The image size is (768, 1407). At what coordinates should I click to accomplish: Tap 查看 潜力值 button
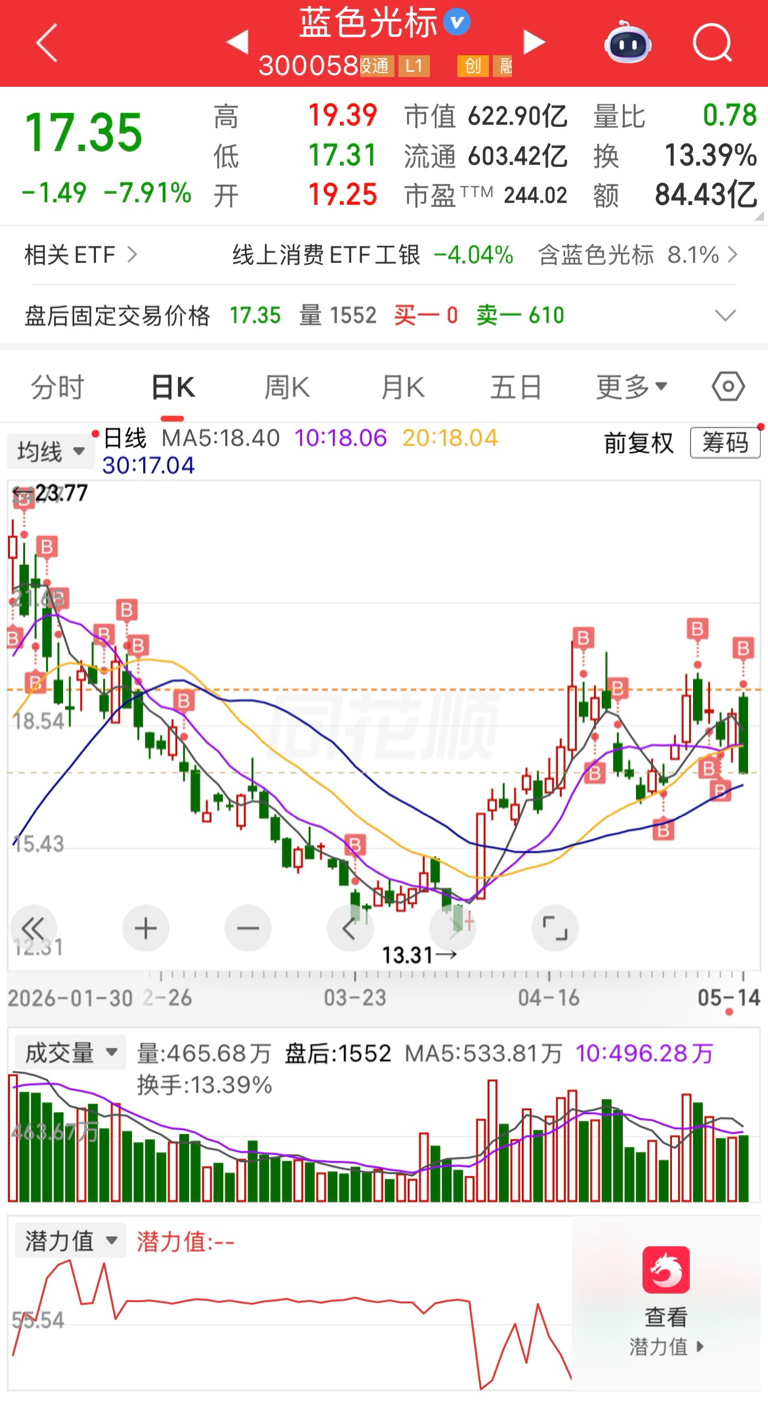pyautogui.click(x=666, y=1301)
